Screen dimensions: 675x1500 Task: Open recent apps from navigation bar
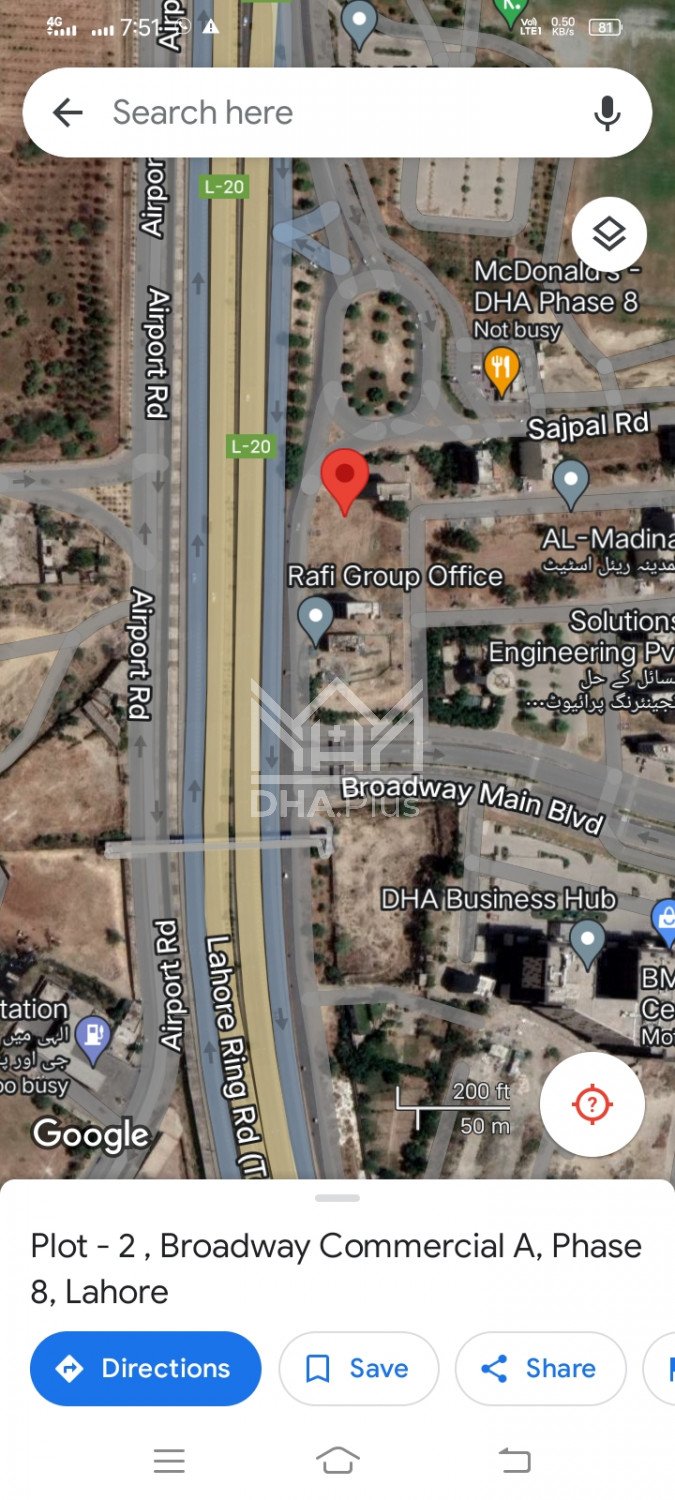point(169,1461)
